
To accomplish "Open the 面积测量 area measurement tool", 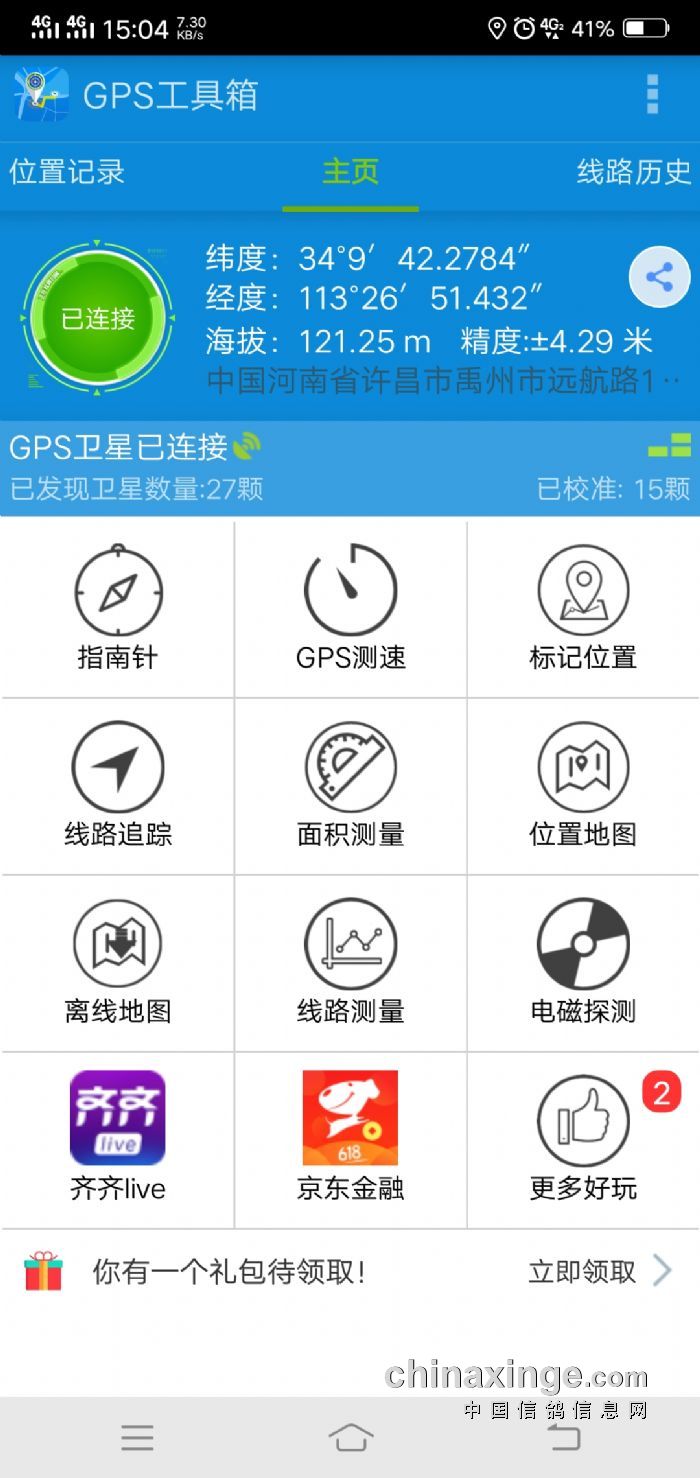I will click(351, 786).
